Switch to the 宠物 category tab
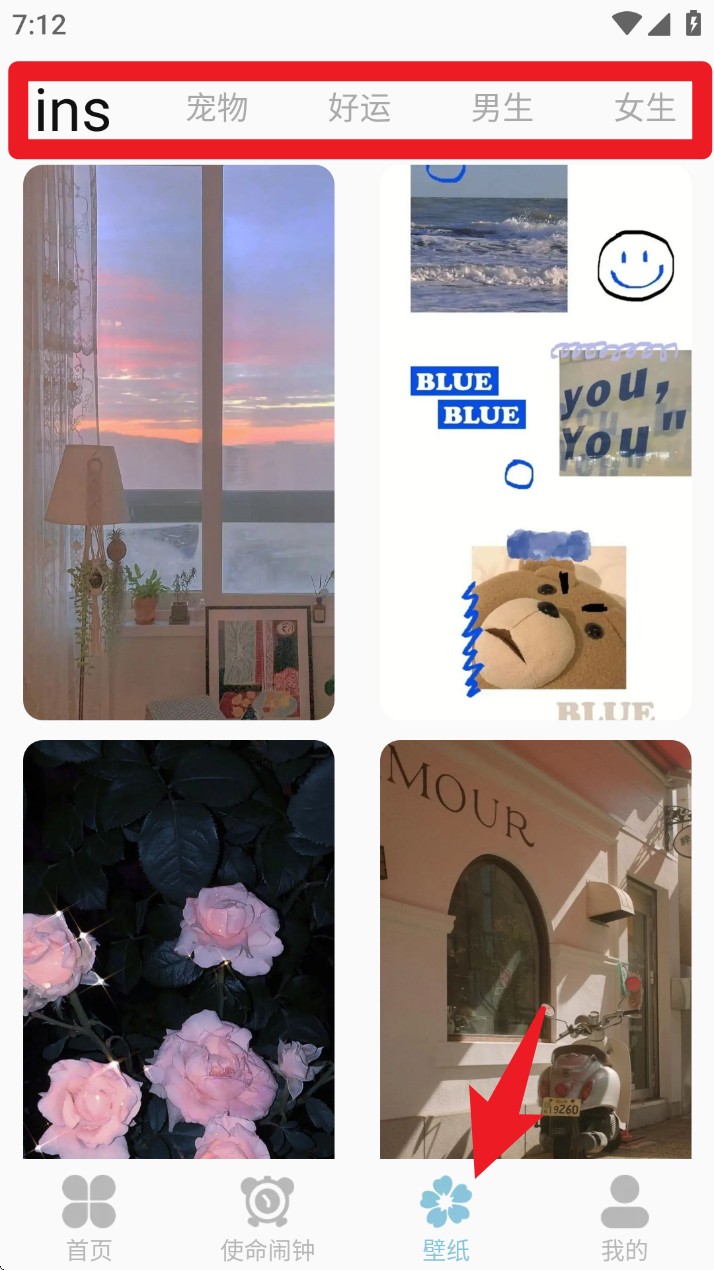The width and height of the screenshot is (714, 1270). coord(217,108)
